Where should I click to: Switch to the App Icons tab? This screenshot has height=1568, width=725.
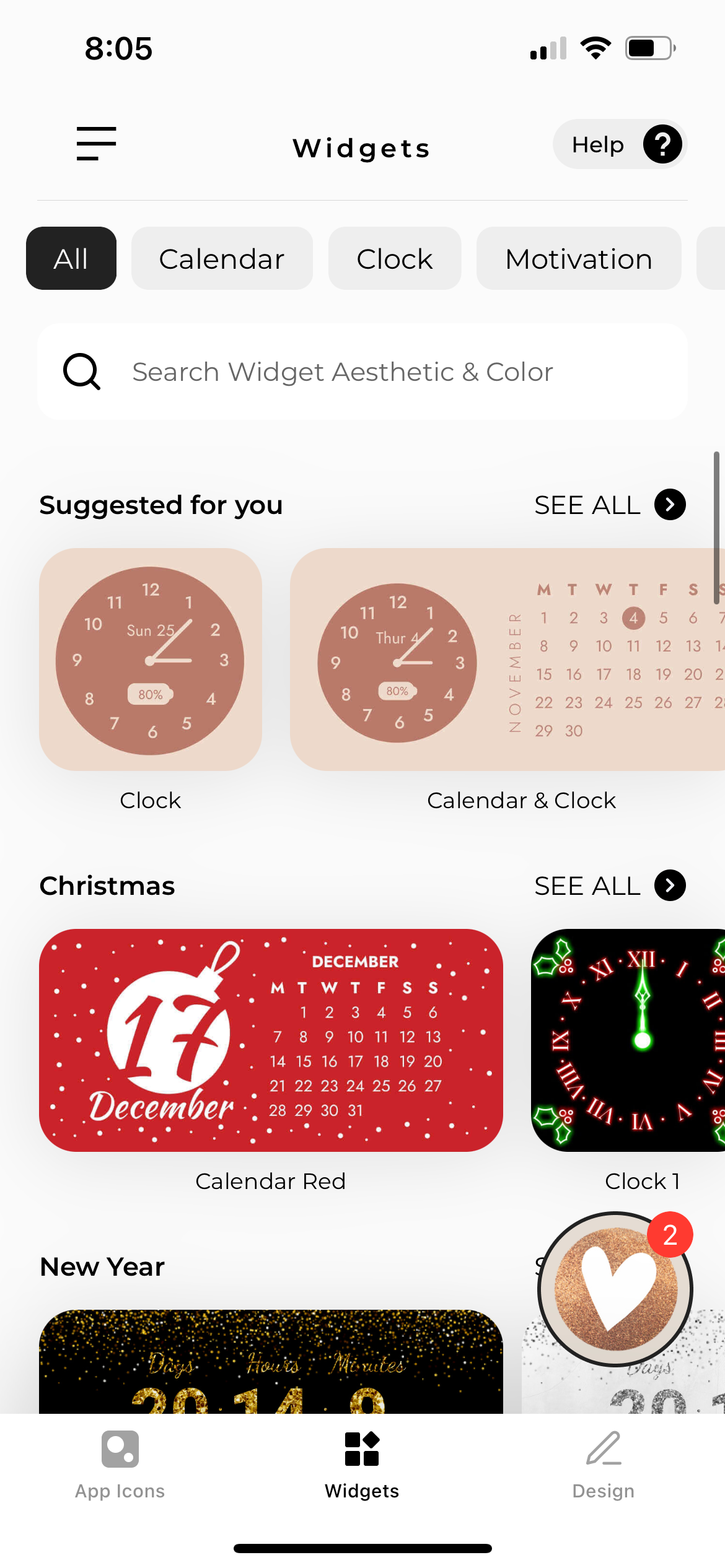pyautogui.click(x=120, y=1464)
